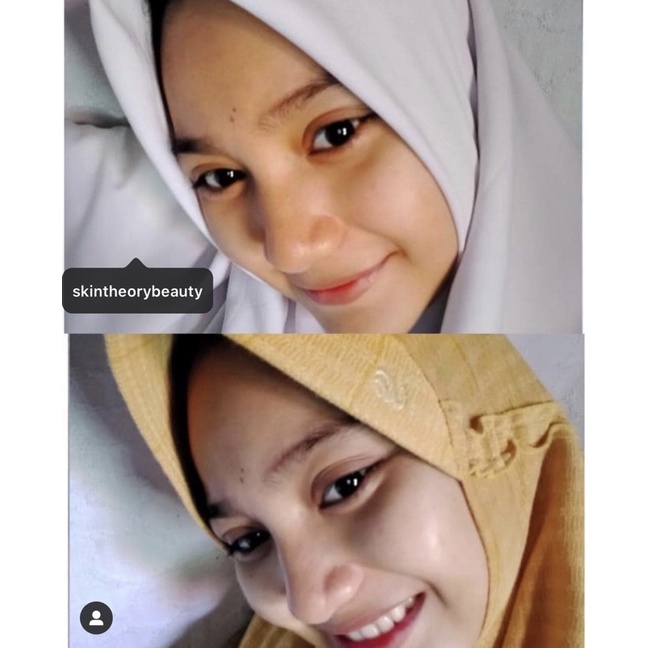The width and height of the screenshot is (648, 648).
Task: Tap the tagged people icon
Action: [x=96, y=618]
